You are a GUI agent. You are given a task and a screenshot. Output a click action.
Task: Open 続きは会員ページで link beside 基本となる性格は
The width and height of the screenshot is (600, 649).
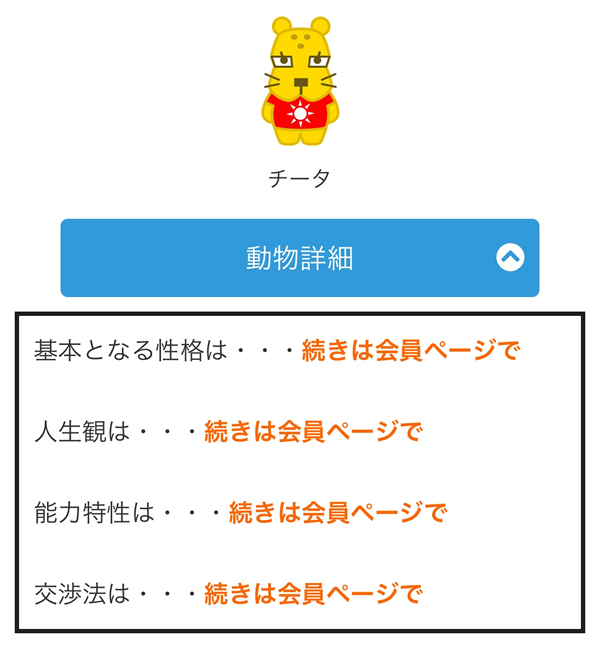tap(410, 351)
